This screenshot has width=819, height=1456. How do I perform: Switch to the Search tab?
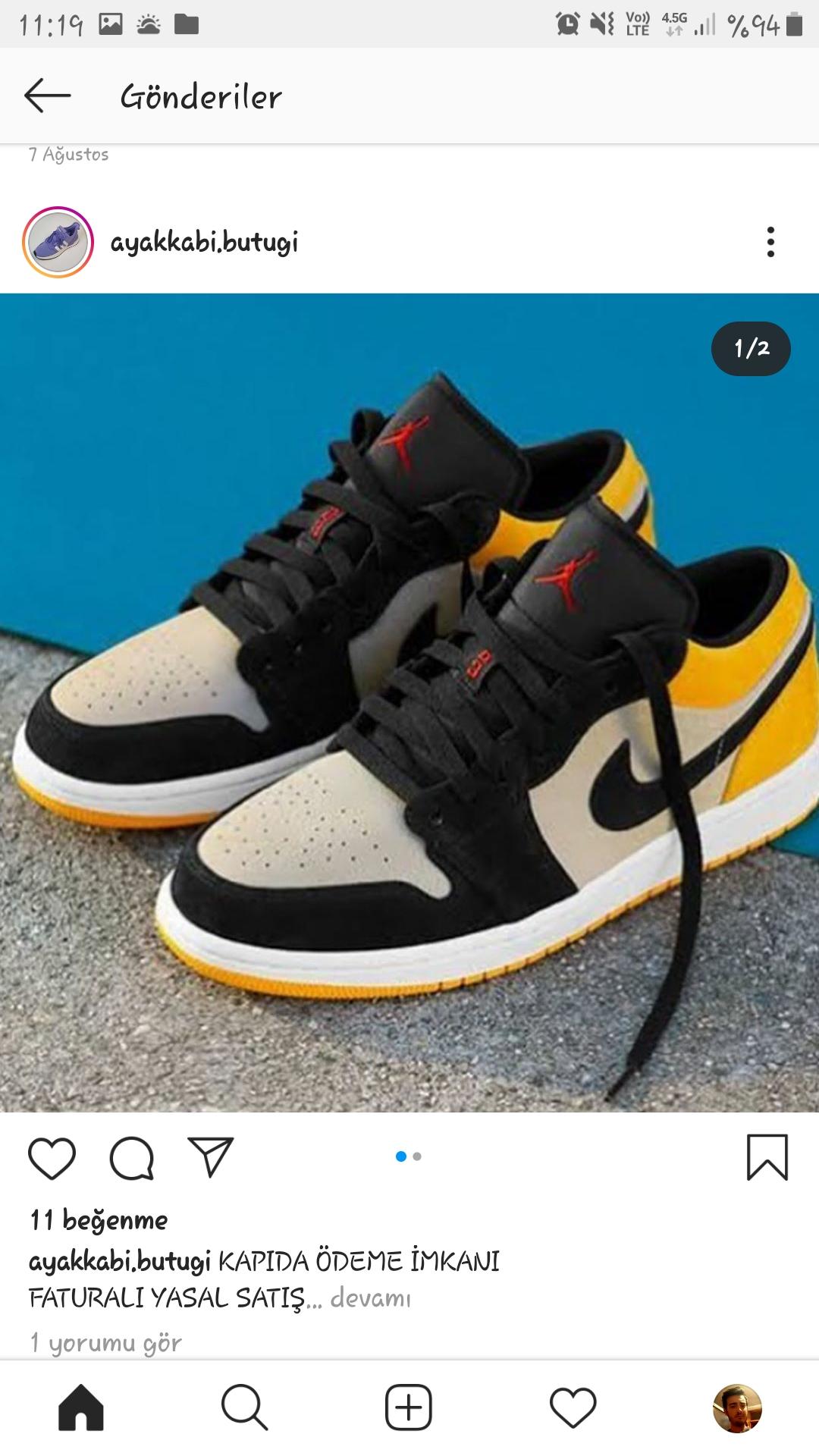(244, 1407)
